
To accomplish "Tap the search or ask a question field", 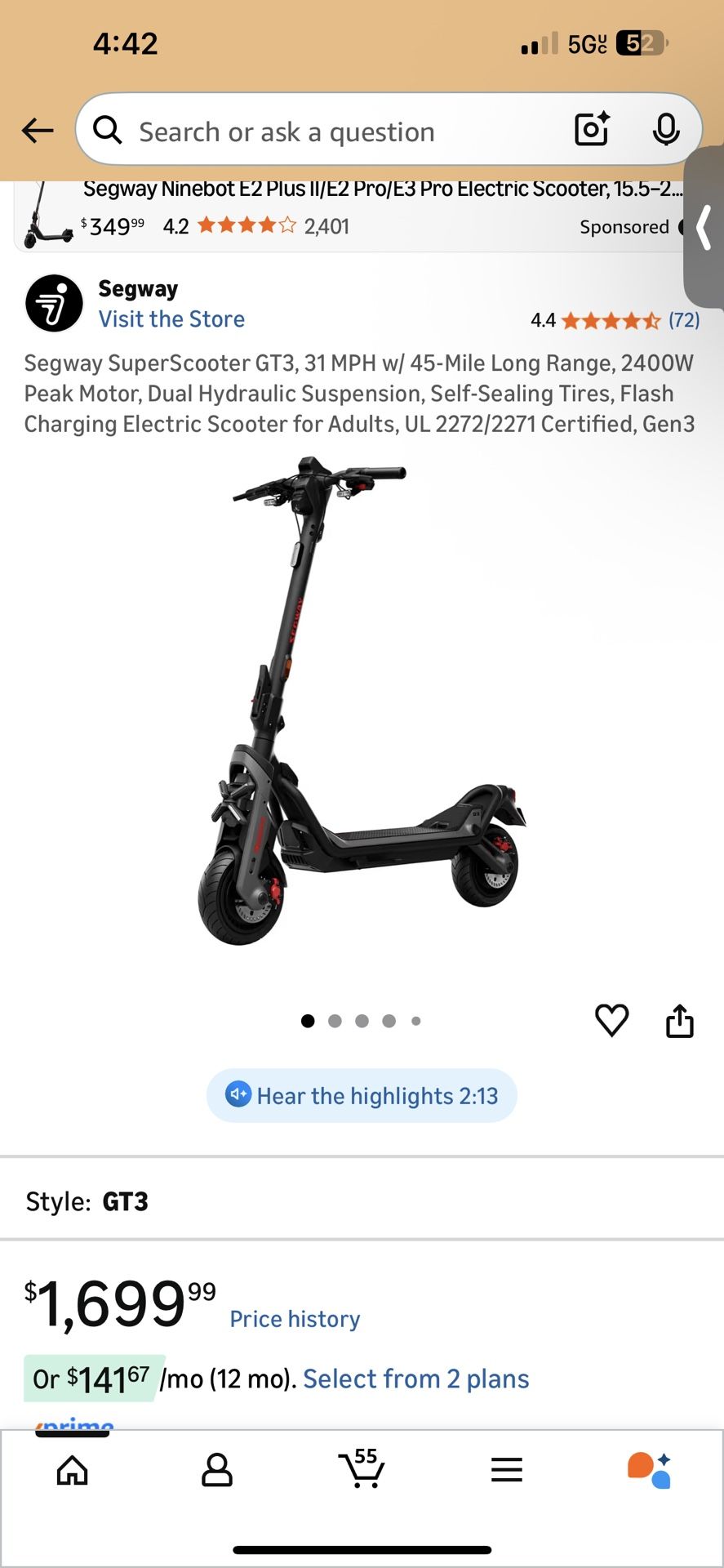I will (x=326, y=131).
